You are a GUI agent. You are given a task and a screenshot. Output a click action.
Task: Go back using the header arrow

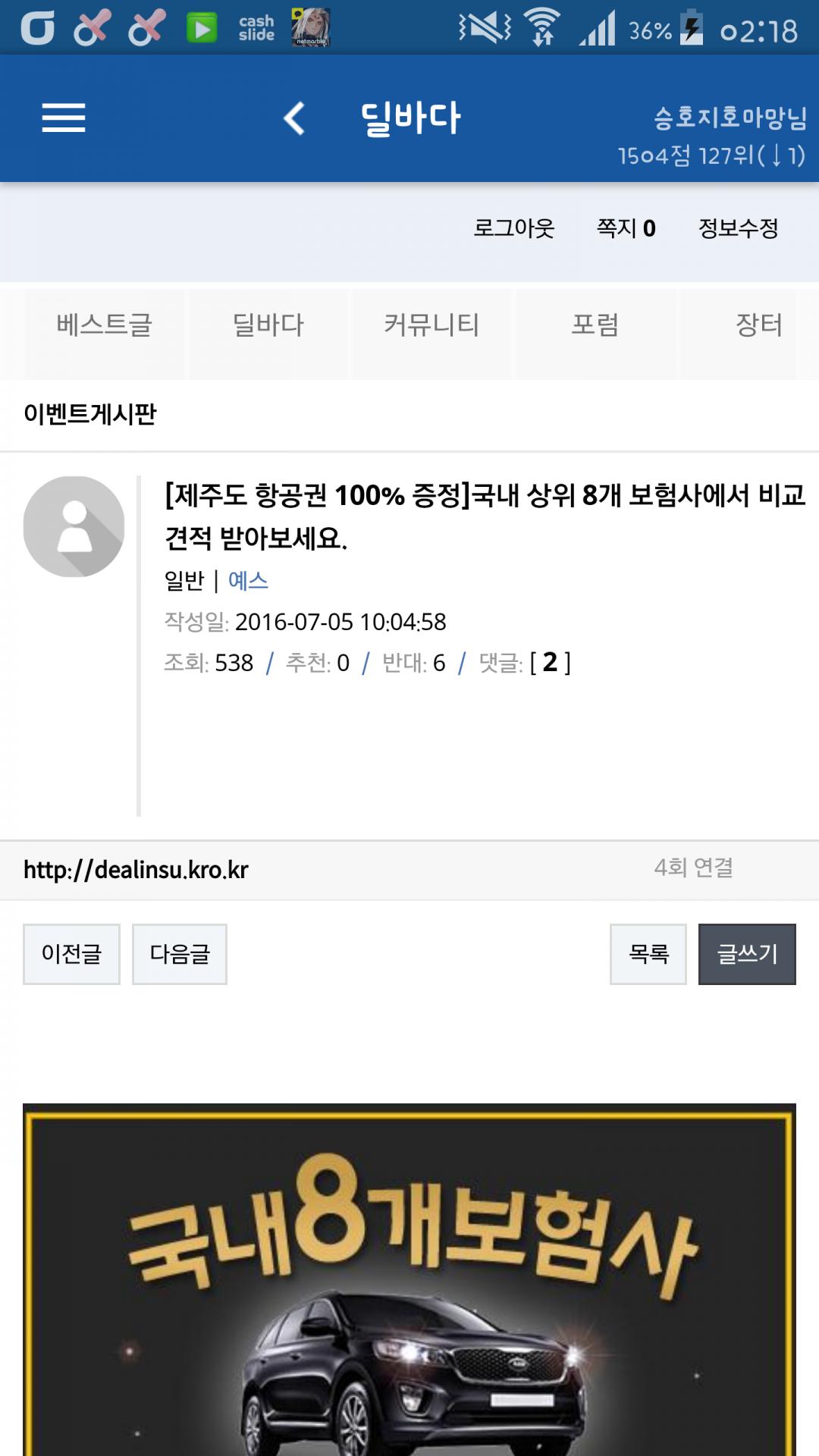[x=294, y=118]
